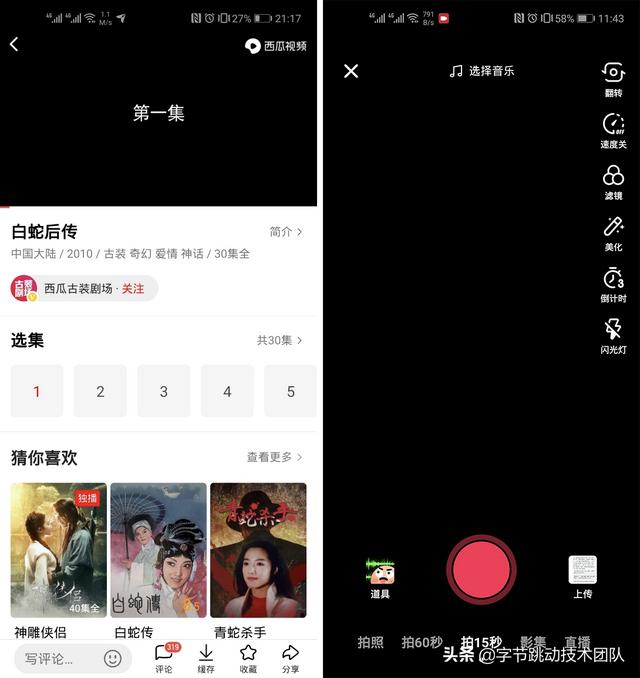
Task: Select episode 3
Action: 164,391
